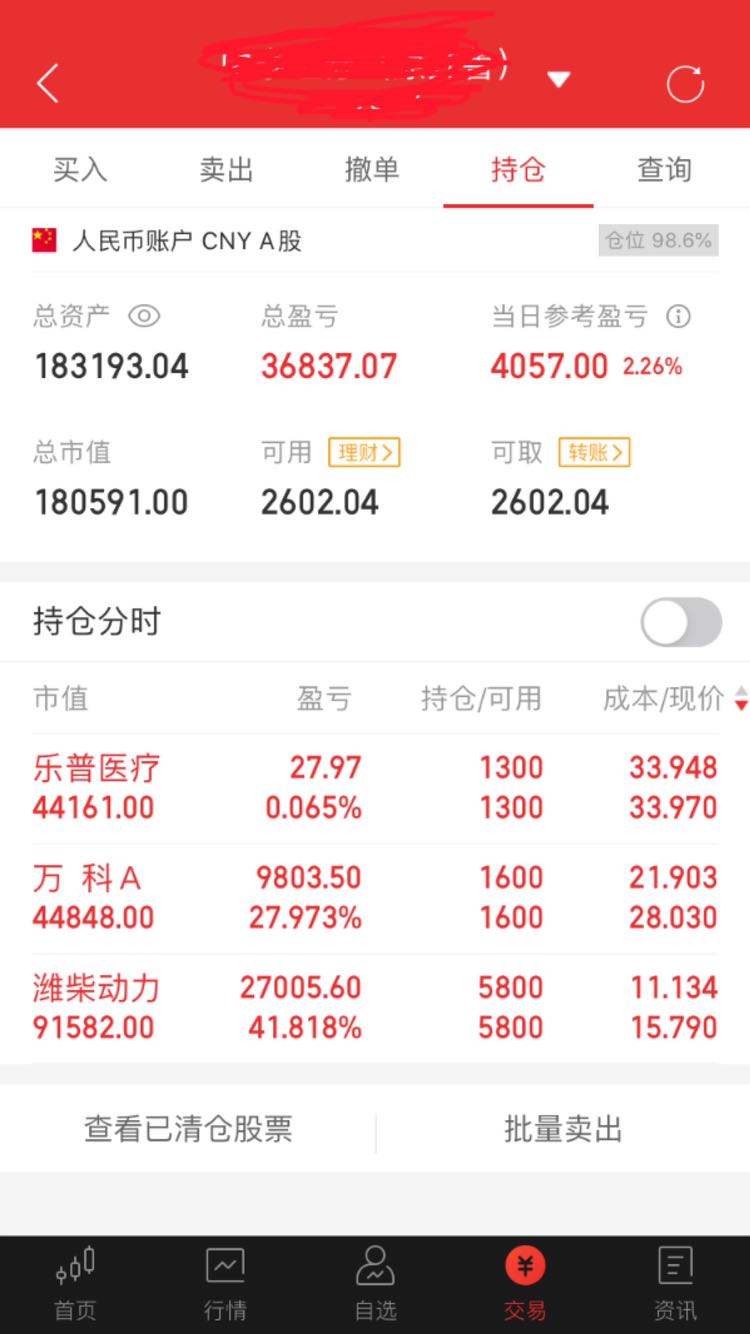This screenshot has width=750, height=1334.
Task: View 查看已清仓股票
Action: [188, 1129]
